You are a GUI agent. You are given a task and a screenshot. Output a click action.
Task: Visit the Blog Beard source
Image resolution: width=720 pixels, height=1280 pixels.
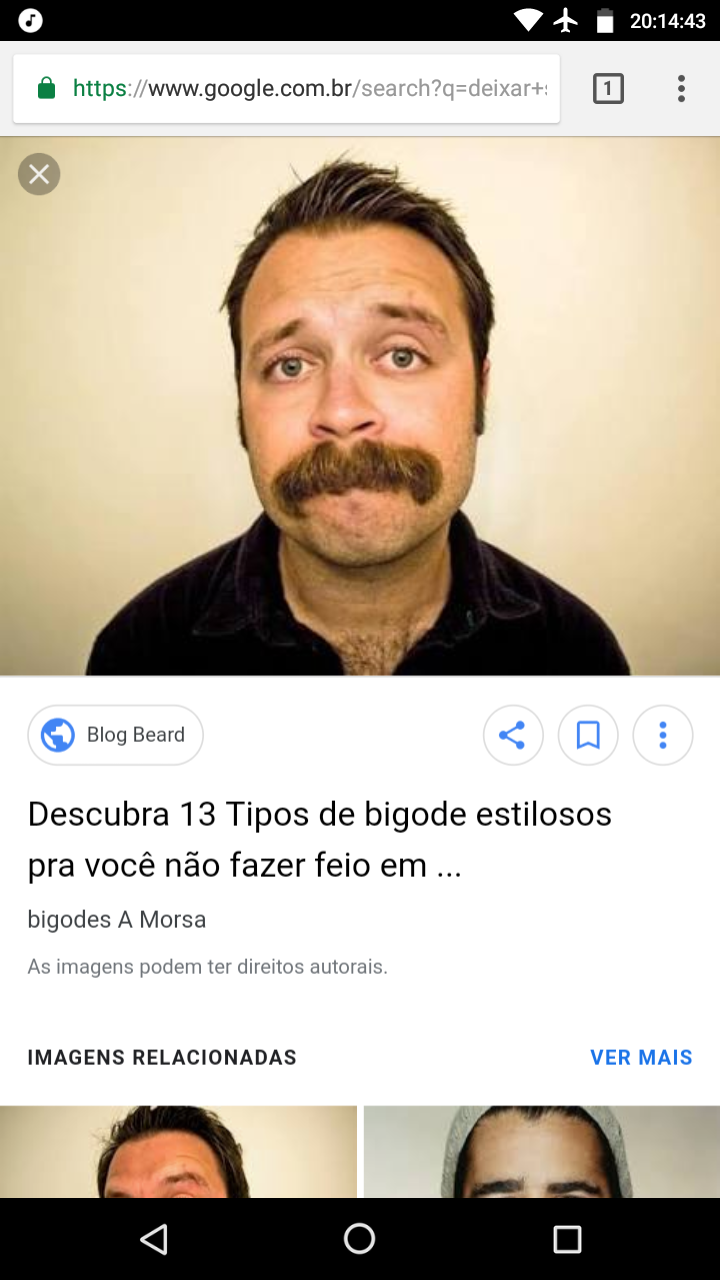point(115,735)
